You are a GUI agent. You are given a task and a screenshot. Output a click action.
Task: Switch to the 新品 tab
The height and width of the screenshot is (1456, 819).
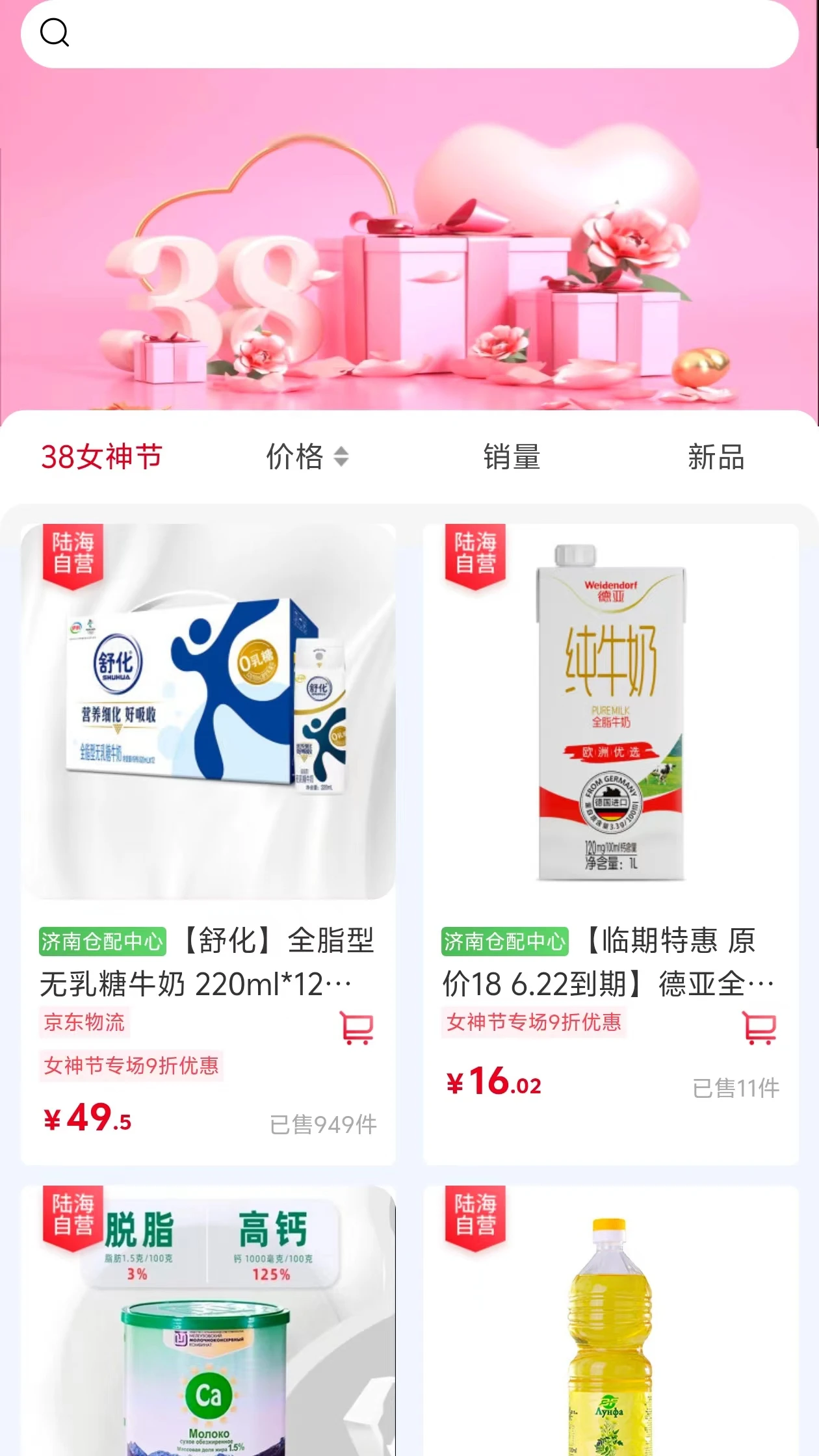coord(715,457)
